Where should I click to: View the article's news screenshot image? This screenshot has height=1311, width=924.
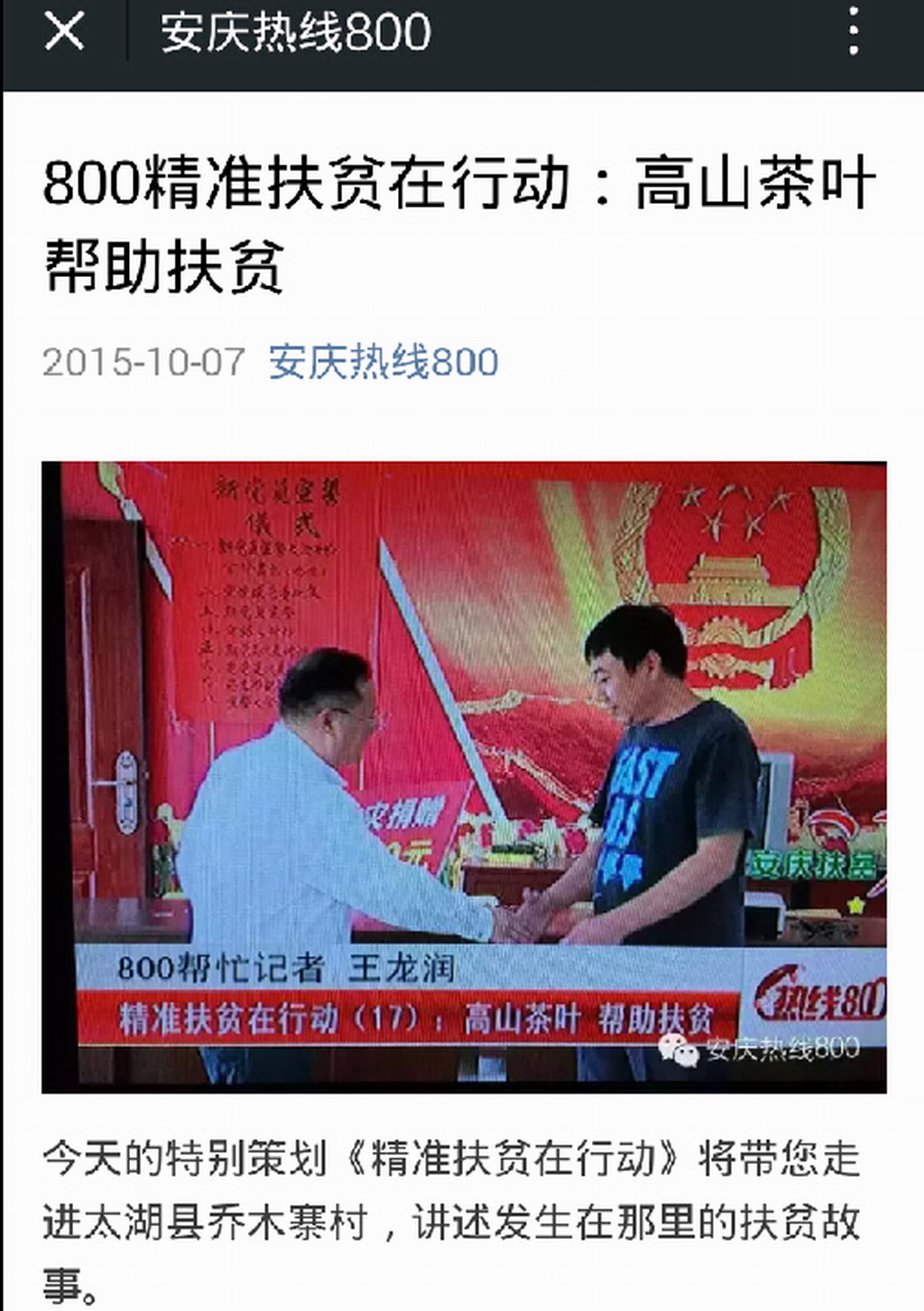point(464,776)
